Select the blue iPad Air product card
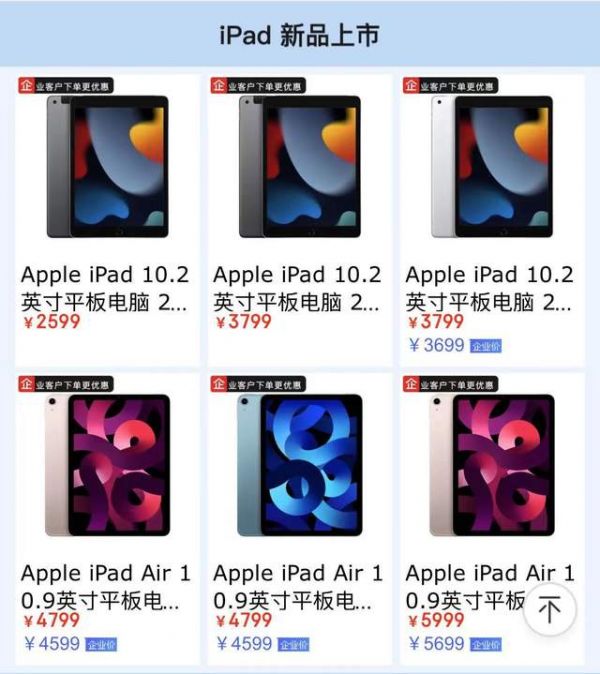This screenshot has width=600, height=674. [x=299, y=466]
